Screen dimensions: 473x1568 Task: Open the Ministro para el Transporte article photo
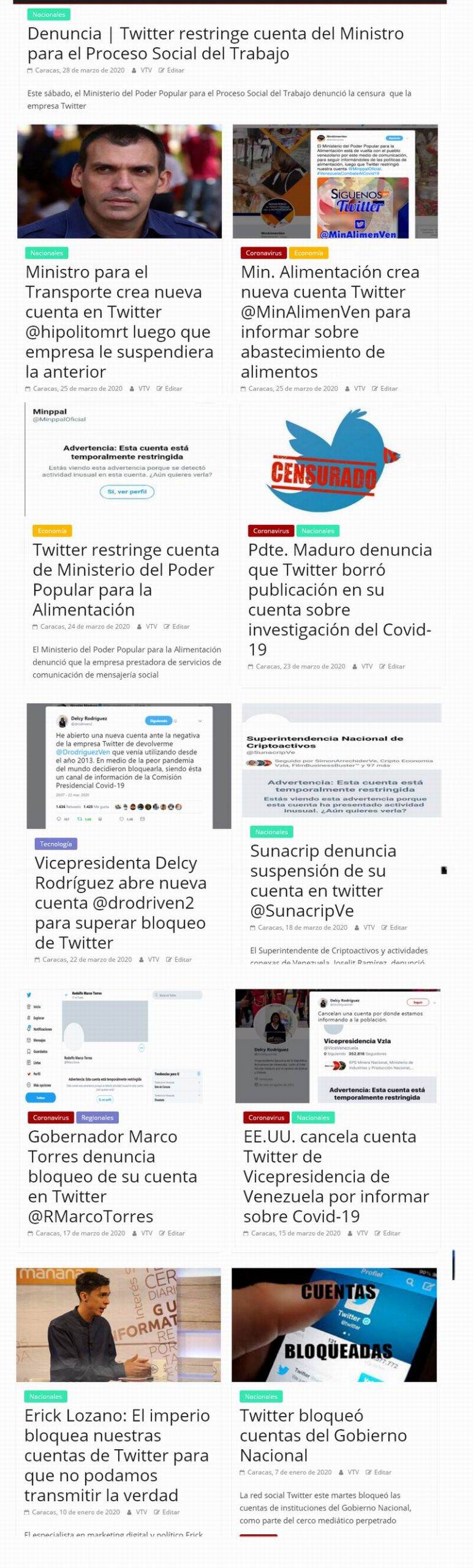119,181
